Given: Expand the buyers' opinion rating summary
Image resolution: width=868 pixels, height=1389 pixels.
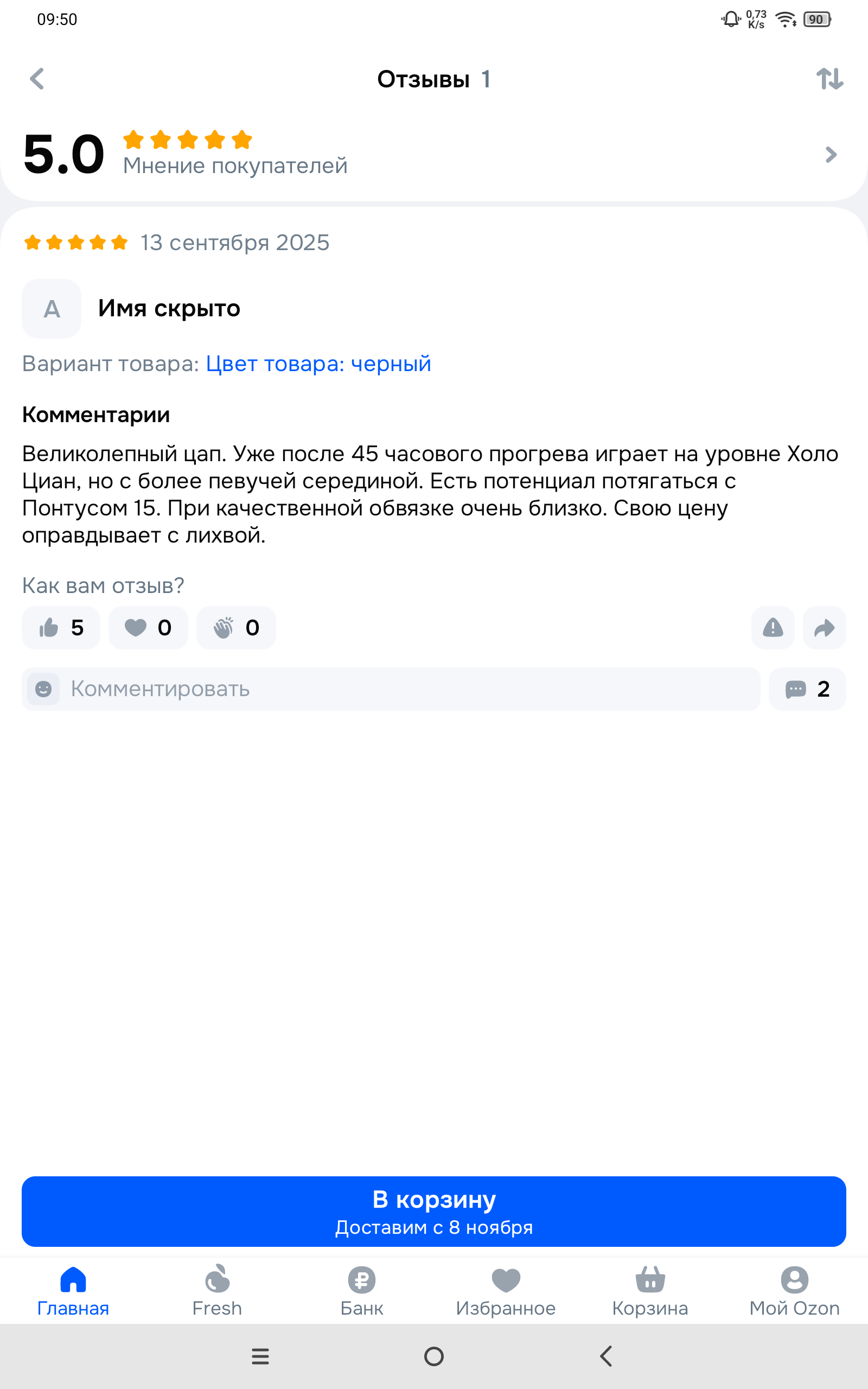Looking at the screenshot, I should click(830, 155).
